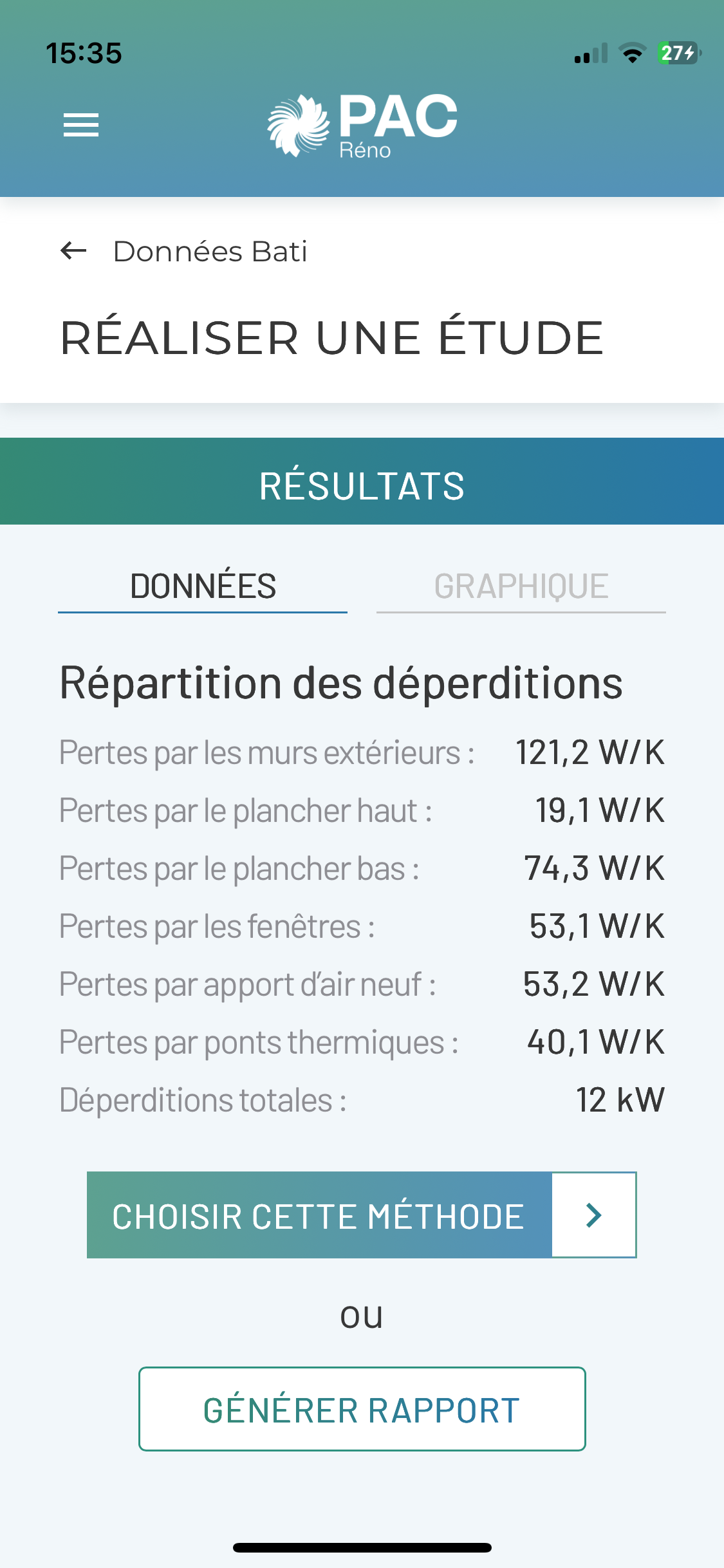
Task: Select the Données tab
Action: pos(203,586)
